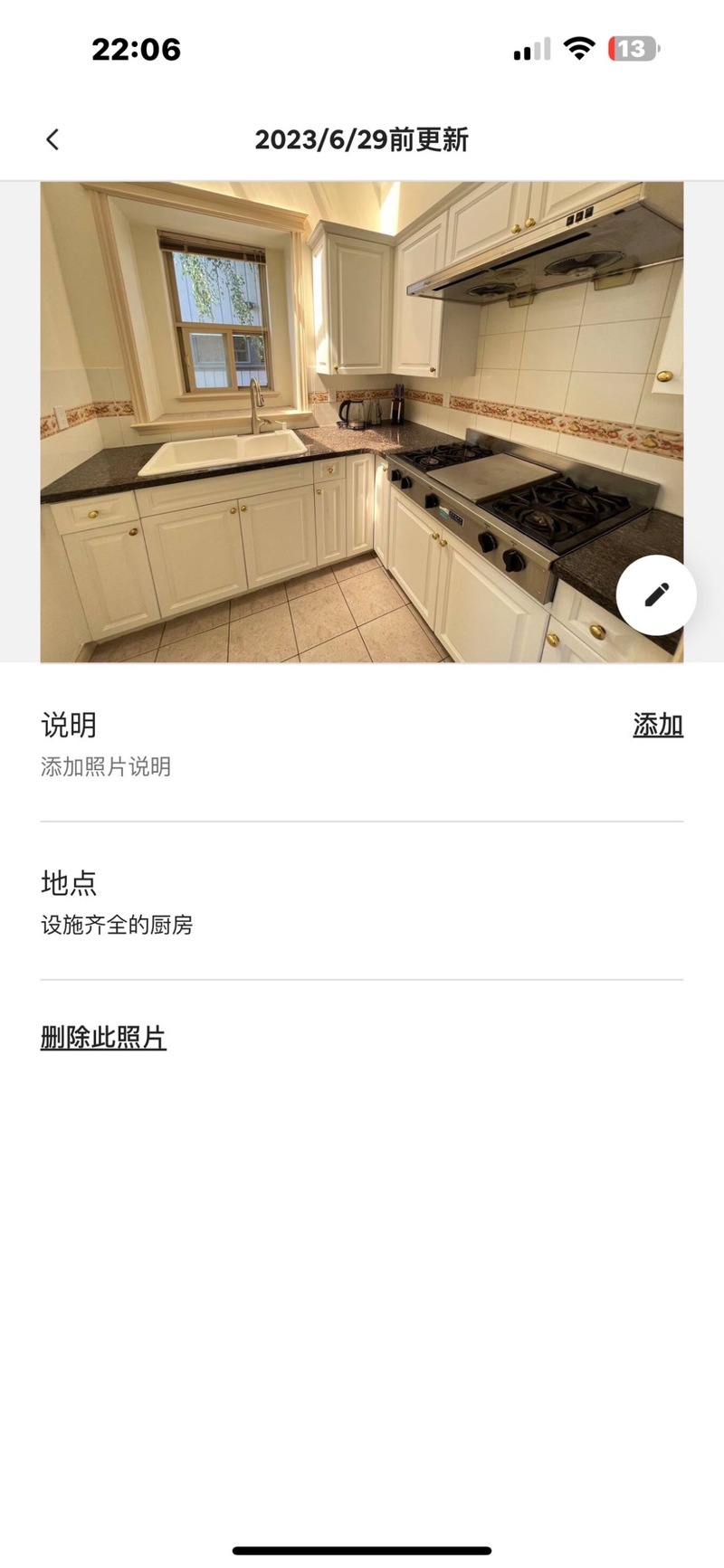Go back using the top-left arrow
This screenshot has height=1568, width=724.
tap(52, 139)
